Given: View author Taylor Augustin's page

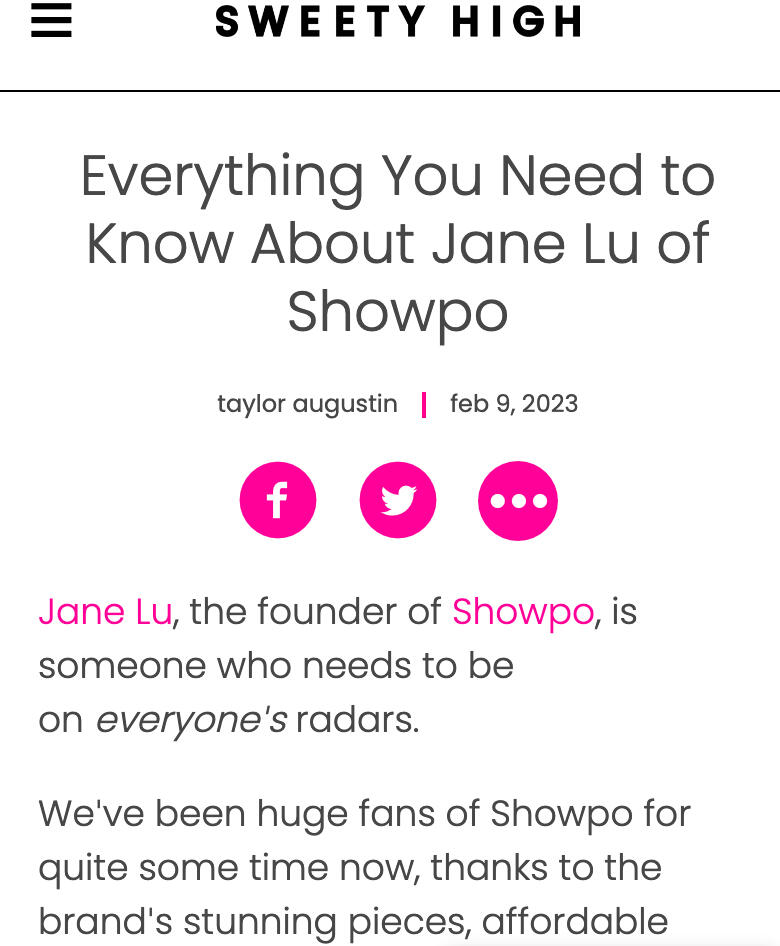Looking at the screenshot, I should coord(307,404).
